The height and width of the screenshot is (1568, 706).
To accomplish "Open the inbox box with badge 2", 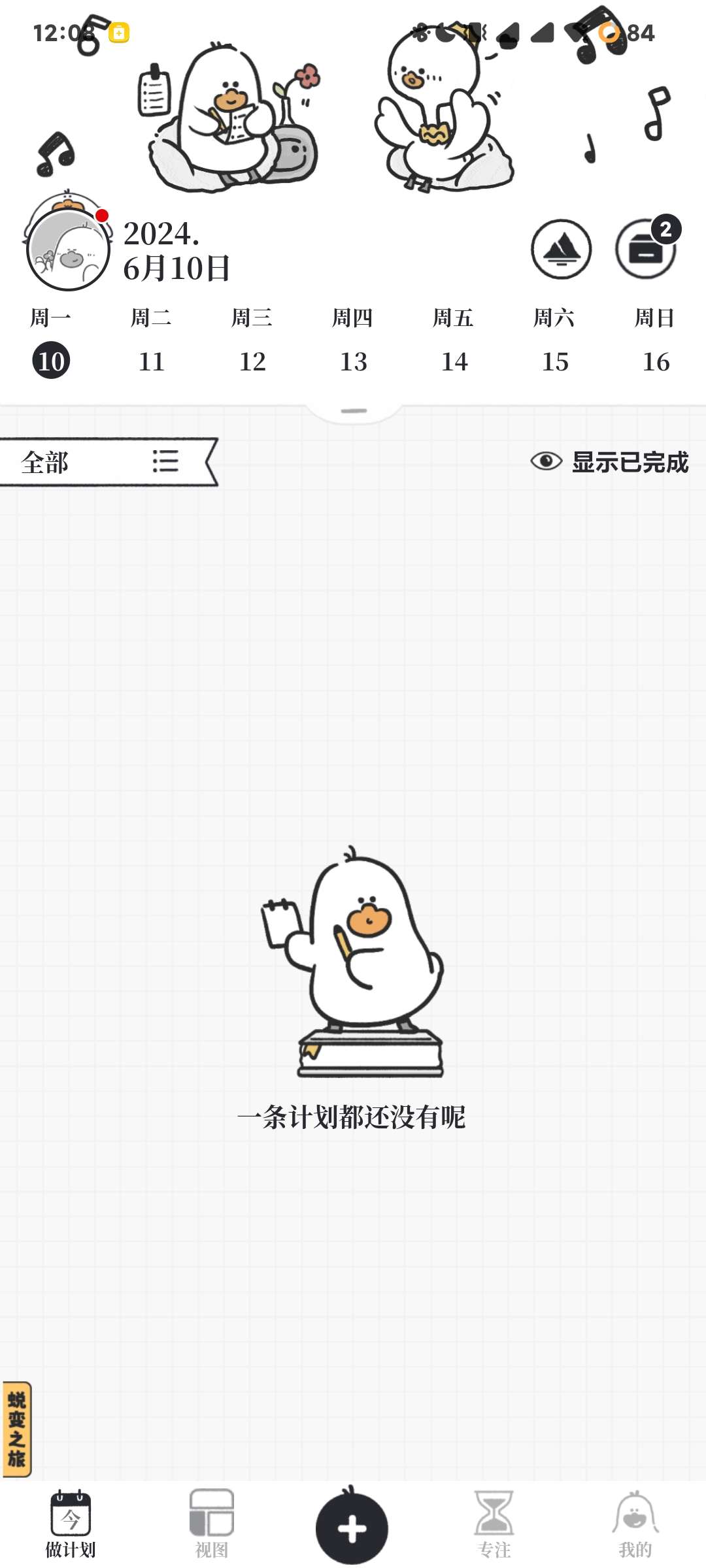I will pos(646,249).
